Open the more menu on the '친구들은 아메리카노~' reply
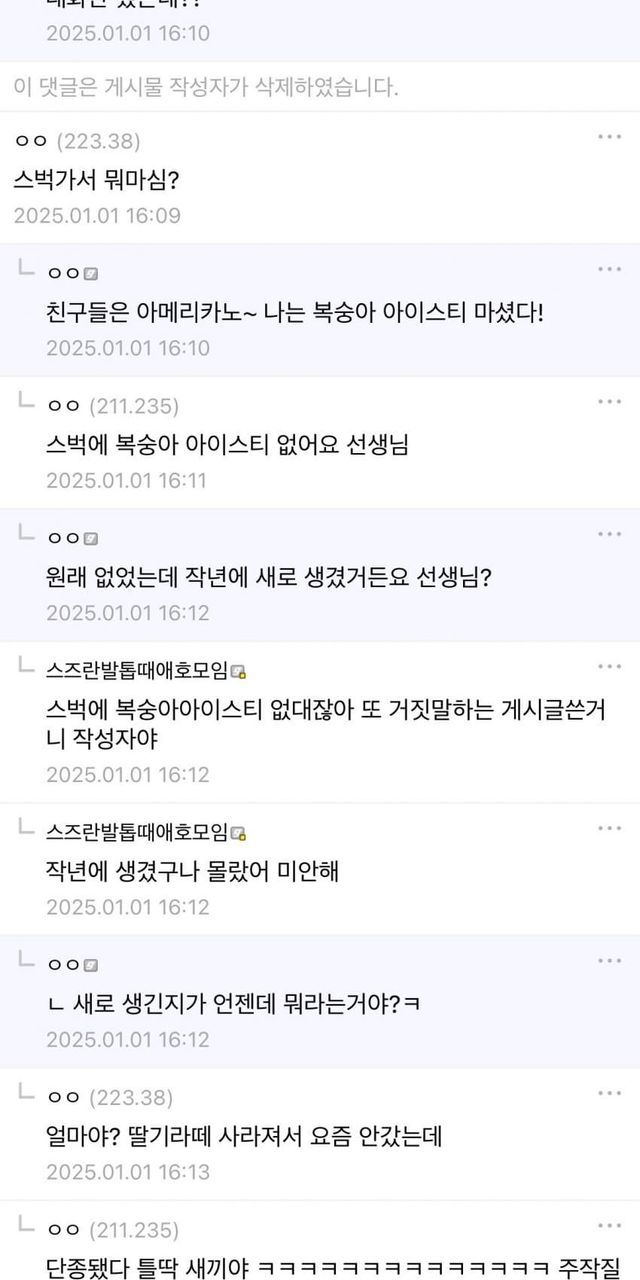640x1280 pixels. point(610,270)
